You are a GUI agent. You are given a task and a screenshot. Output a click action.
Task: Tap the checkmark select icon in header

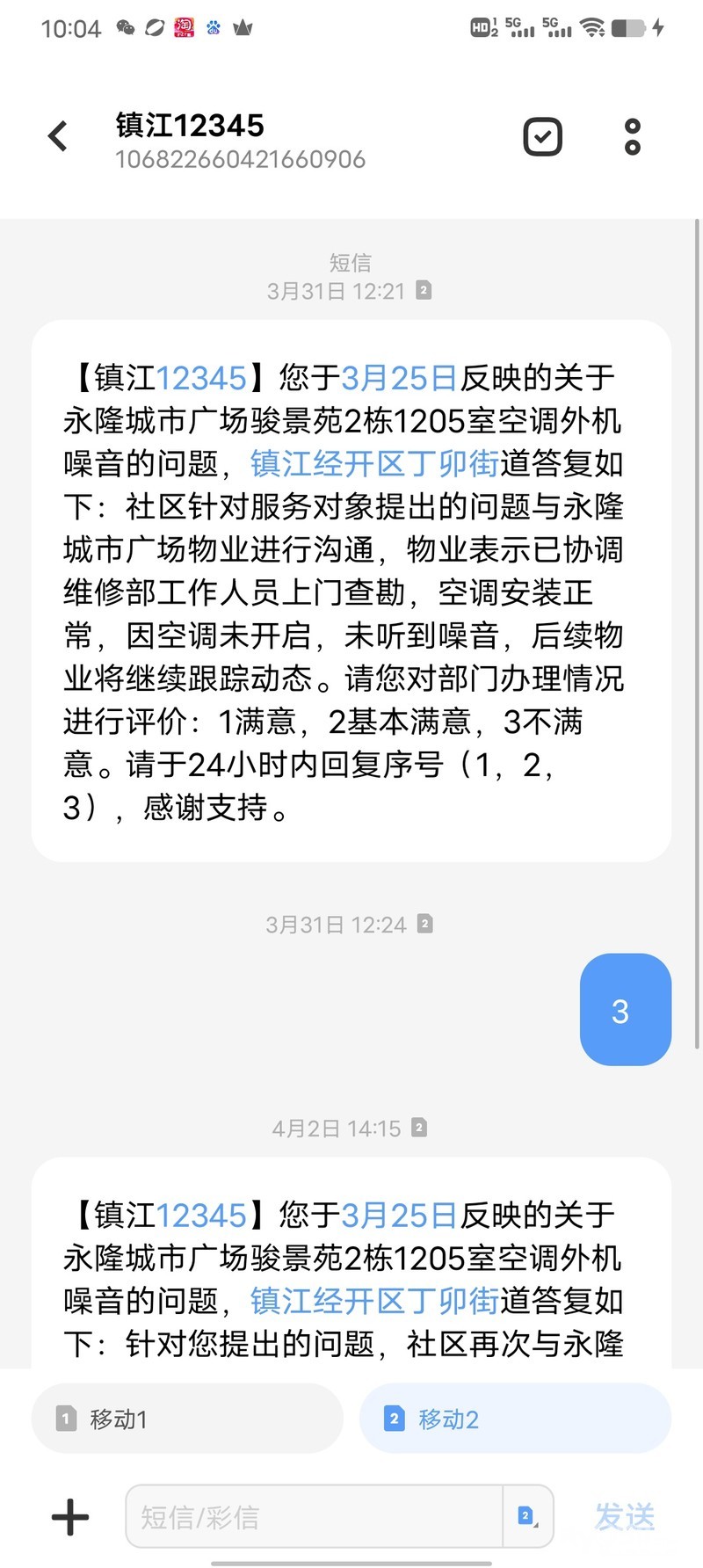[542, 137]
